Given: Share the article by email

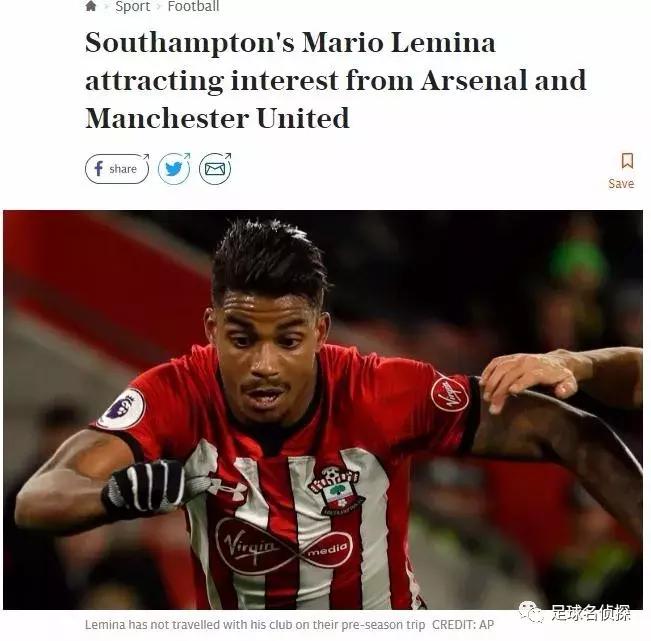Looking at the screenshot, I should pyautogui.click(x=214, y=169).
